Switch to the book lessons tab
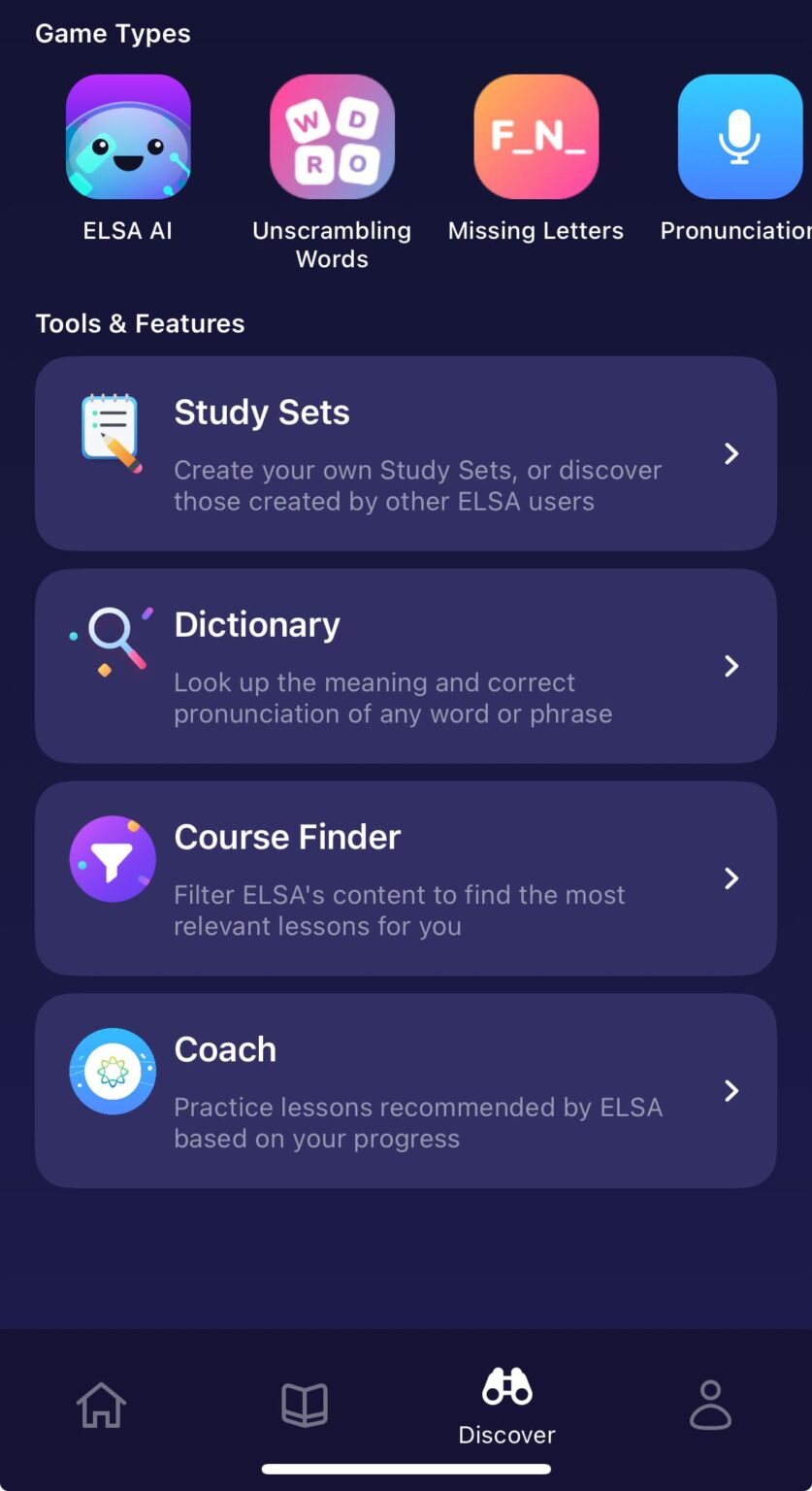 pyautogui.click(x=305, y=1405)
